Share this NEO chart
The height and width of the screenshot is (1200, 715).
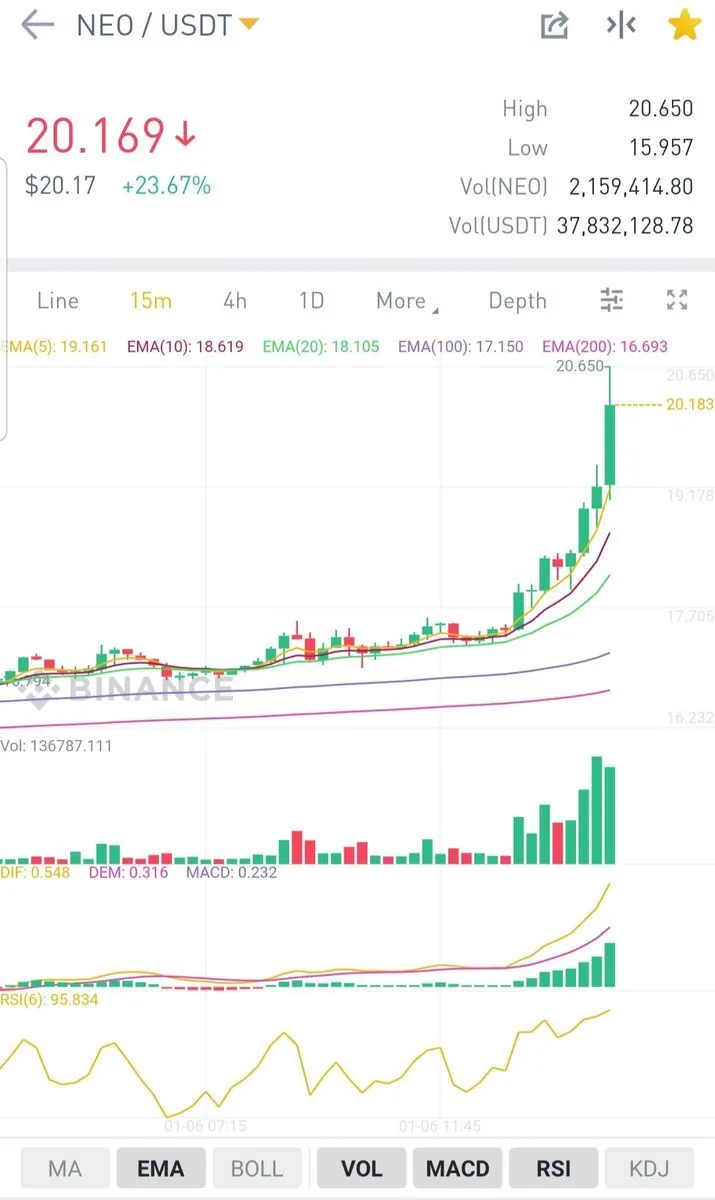click(554, 25)
